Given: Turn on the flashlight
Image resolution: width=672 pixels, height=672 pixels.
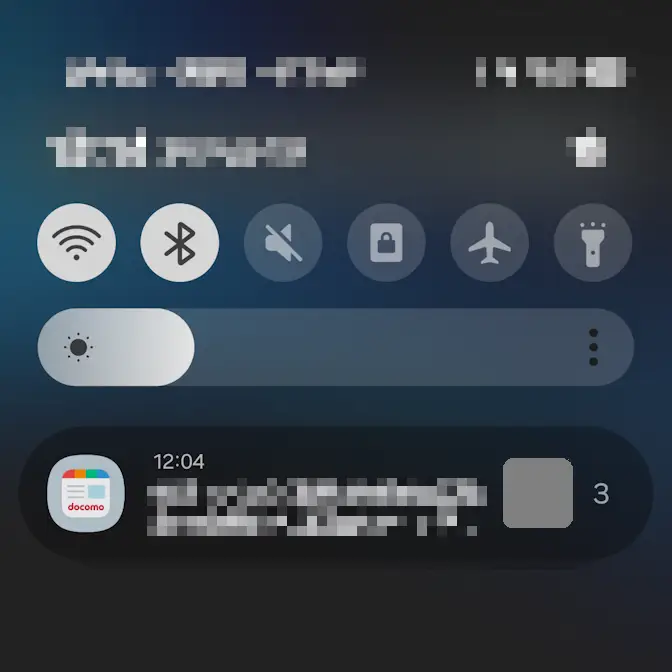Looking at the screenshot, I should (x=593, y=243).
